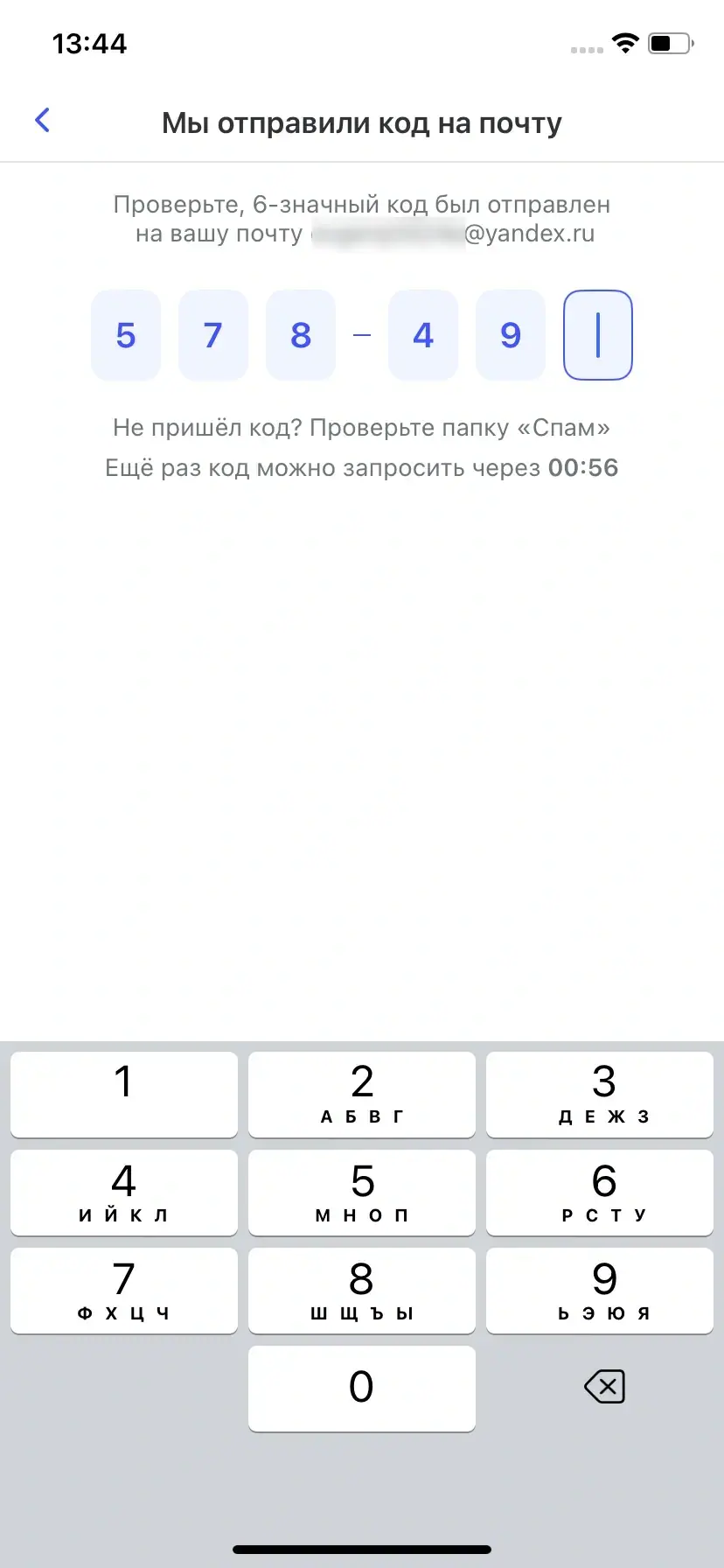This screenshot has height=1568, width=724.
Task: Select the code box containing 8
Action: [301, 335]
